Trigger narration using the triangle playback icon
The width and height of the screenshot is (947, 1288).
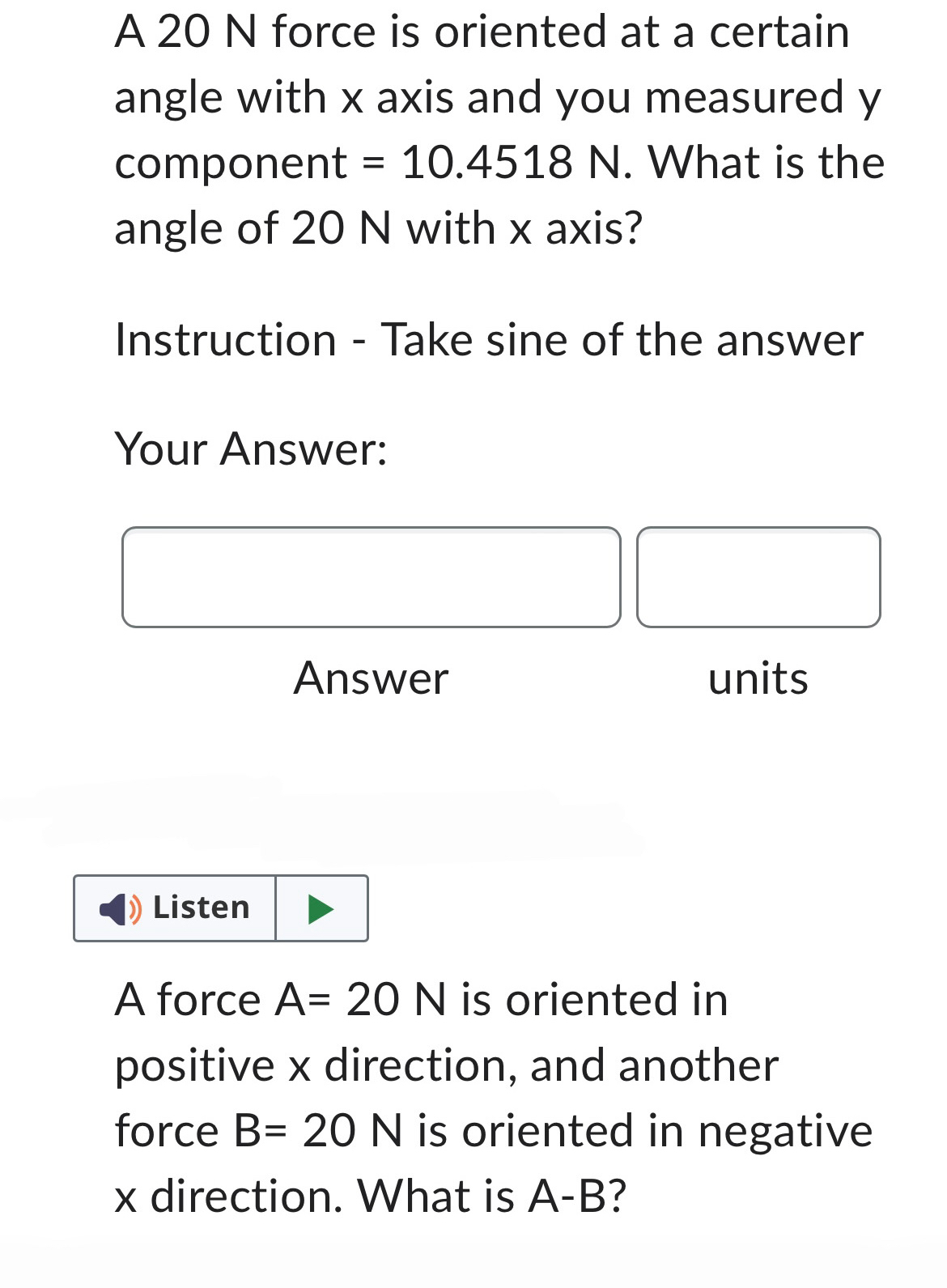(320, 908)
